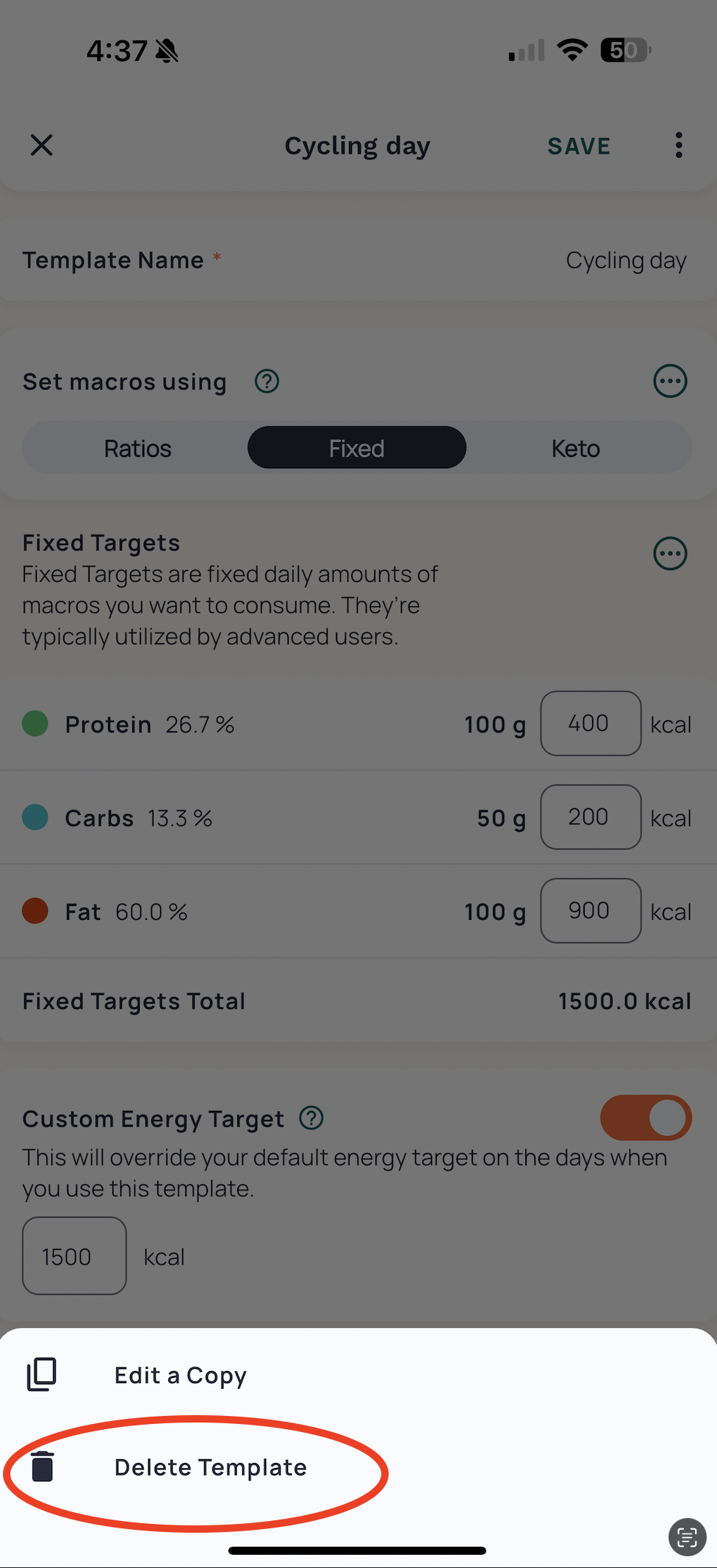Close the Cycling day template editor
Viewport: 717px width, 1568px height.
[42, 145]
